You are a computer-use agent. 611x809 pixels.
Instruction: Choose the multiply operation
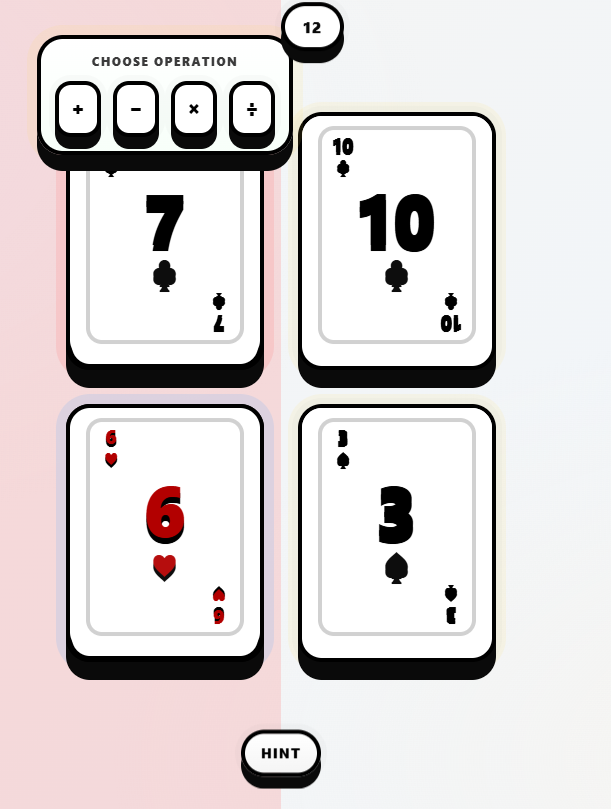pyautogui.click(x=194, y=109)
